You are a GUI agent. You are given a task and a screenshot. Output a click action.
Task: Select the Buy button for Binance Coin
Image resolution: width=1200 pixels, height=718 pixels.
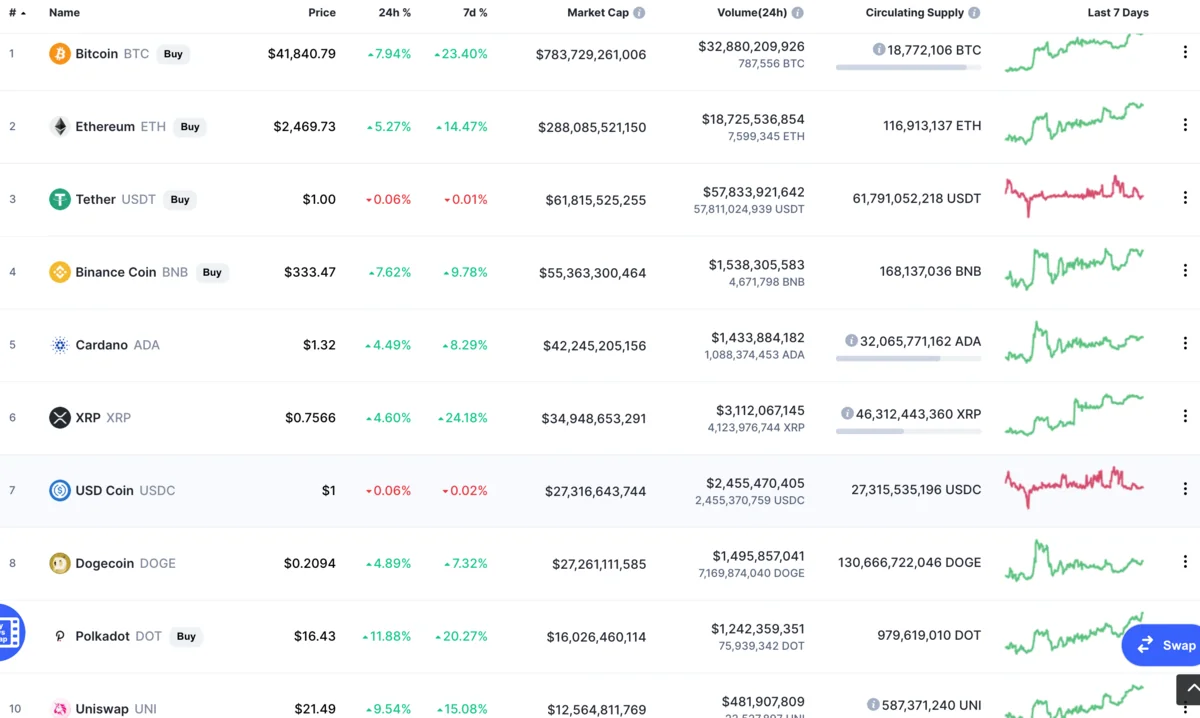click(x=212, y=272)
